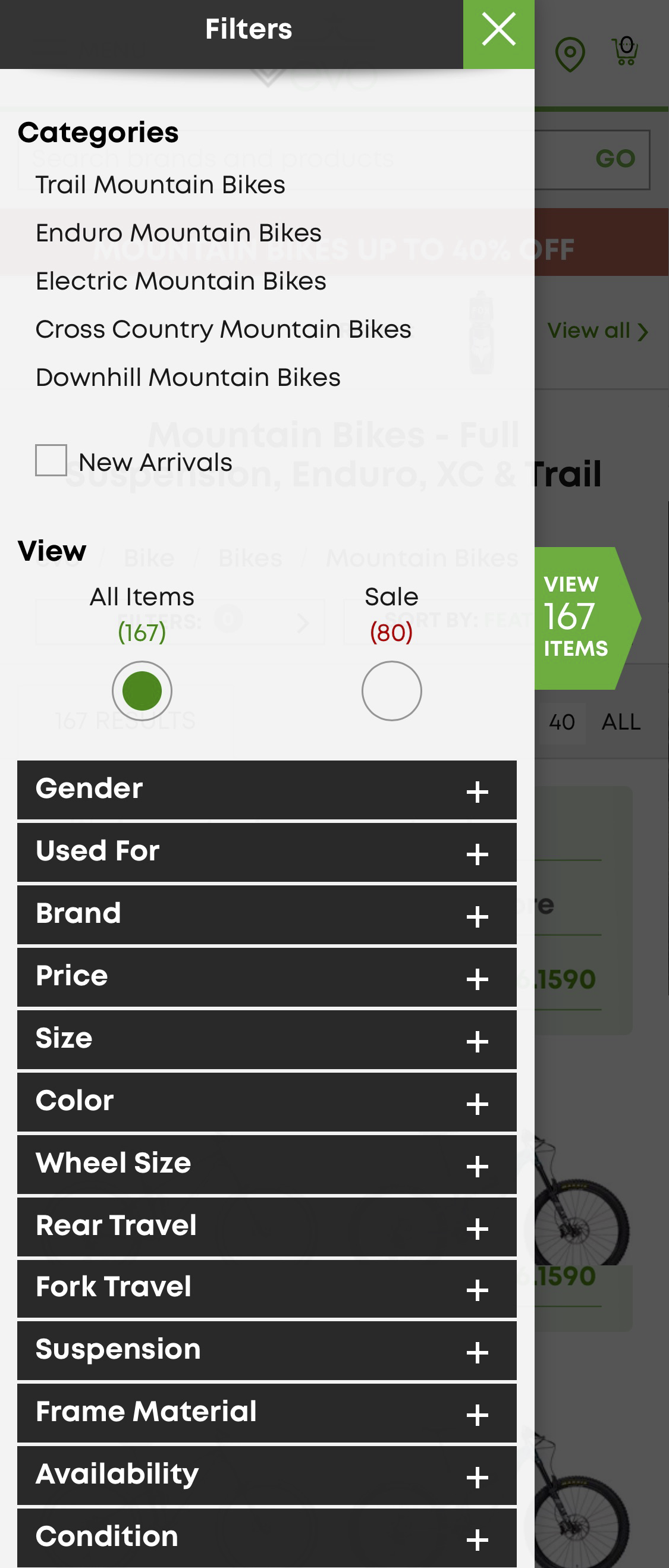Click the View all chevron arrow

(x=643, y=333)
